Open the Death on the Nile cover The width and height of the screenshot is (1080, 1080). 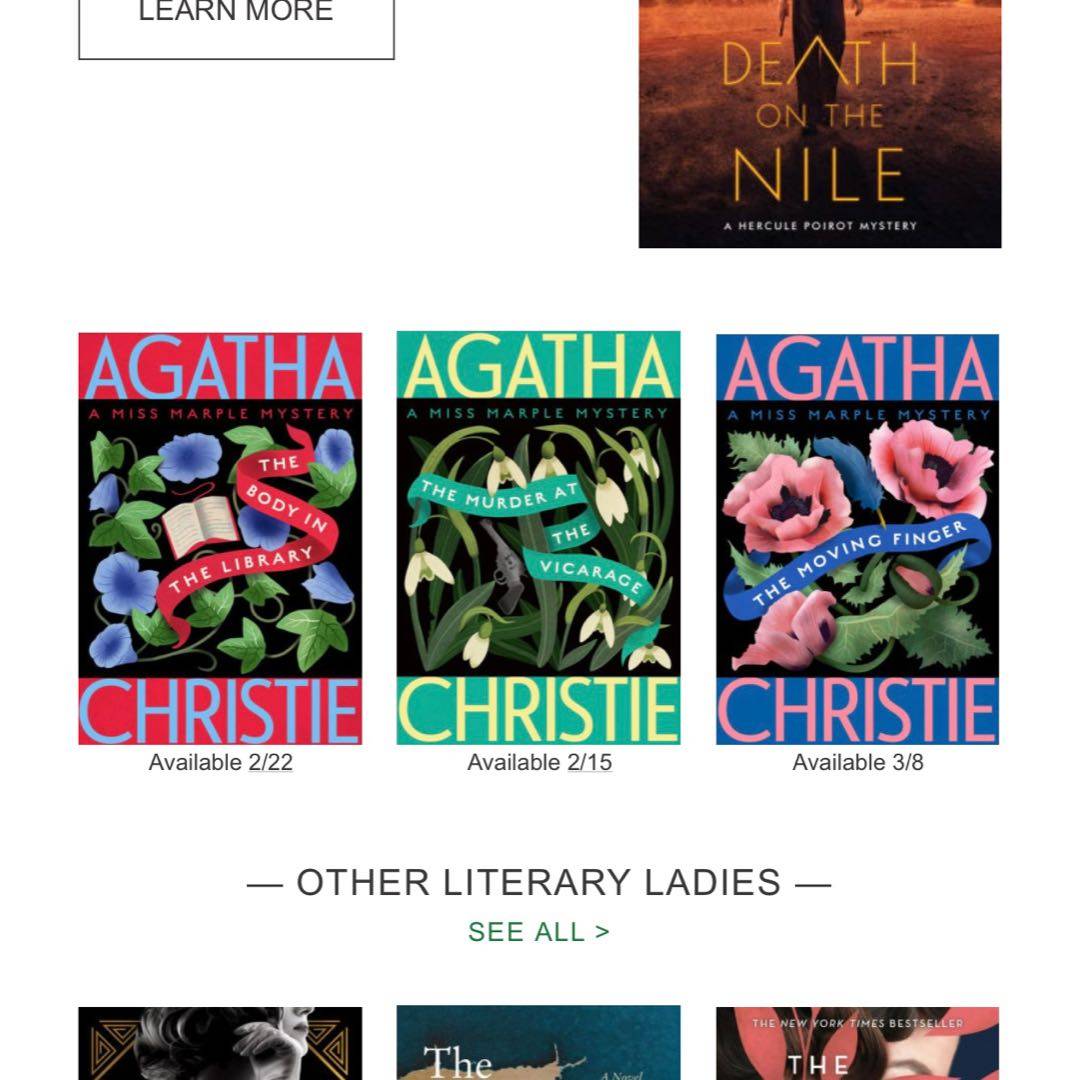tap(819, 123)
